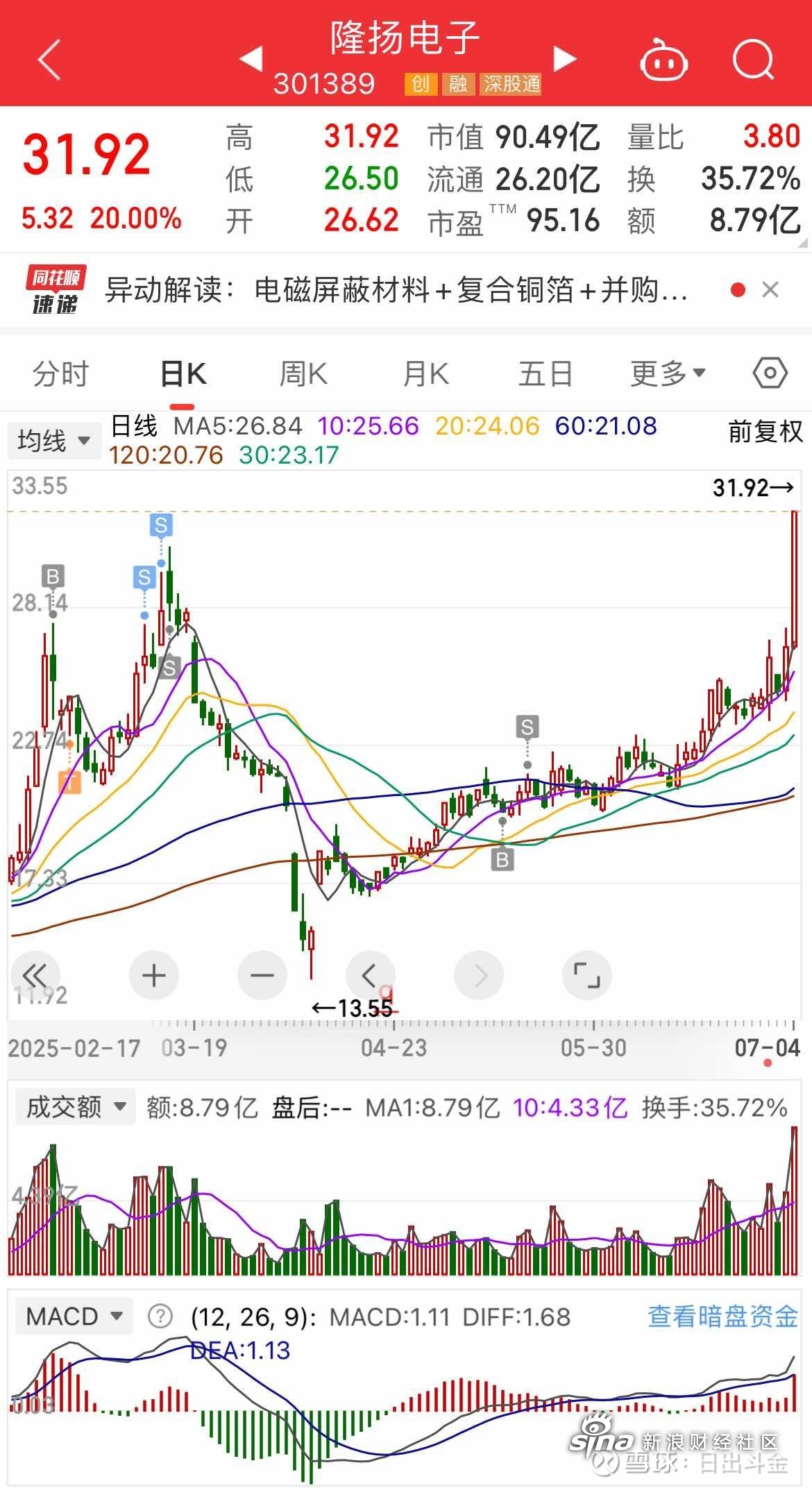This screenshot has height=1488, width=812.
Task: Change the 前复权 adjustment mode
Action: 766,432
